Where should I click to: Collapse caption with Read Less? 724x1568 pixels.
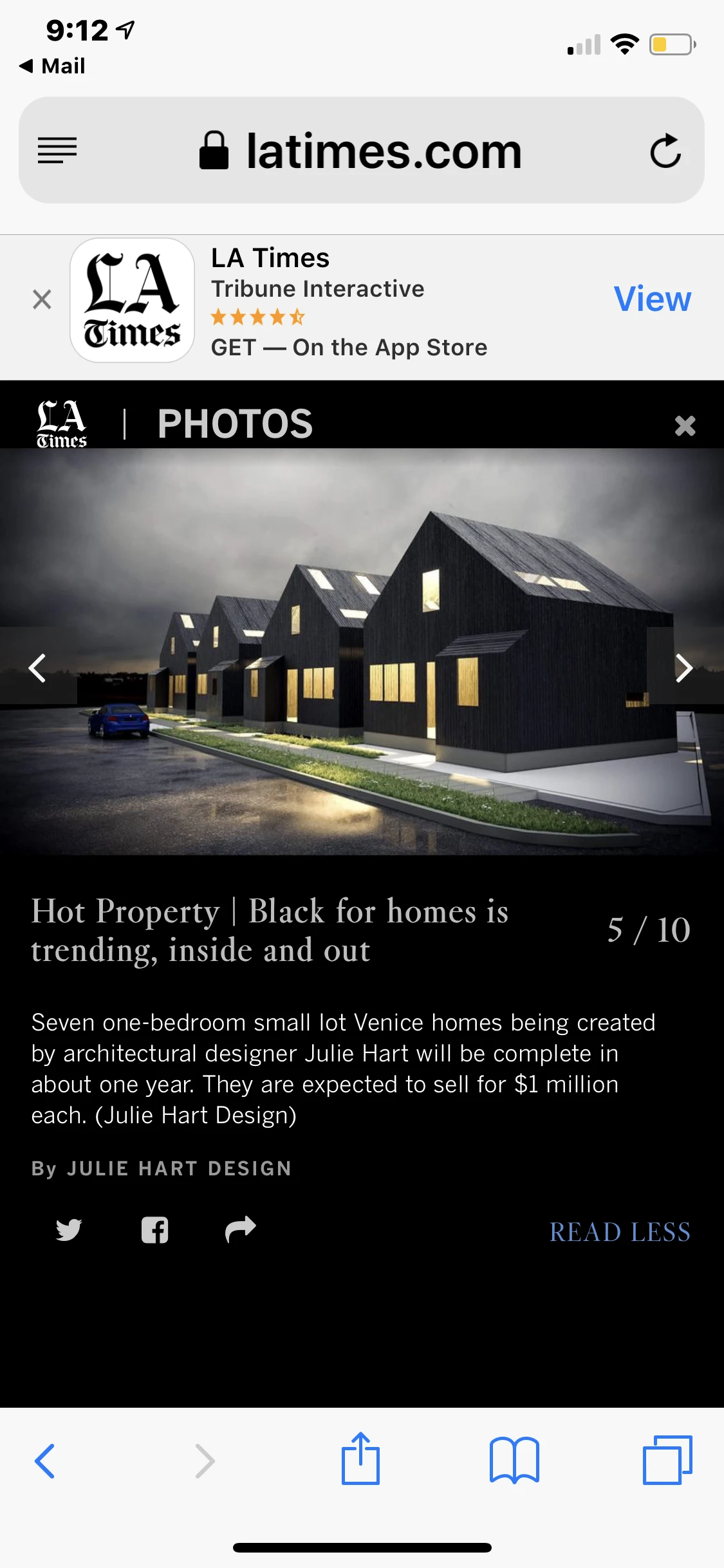coord(620,1232)
